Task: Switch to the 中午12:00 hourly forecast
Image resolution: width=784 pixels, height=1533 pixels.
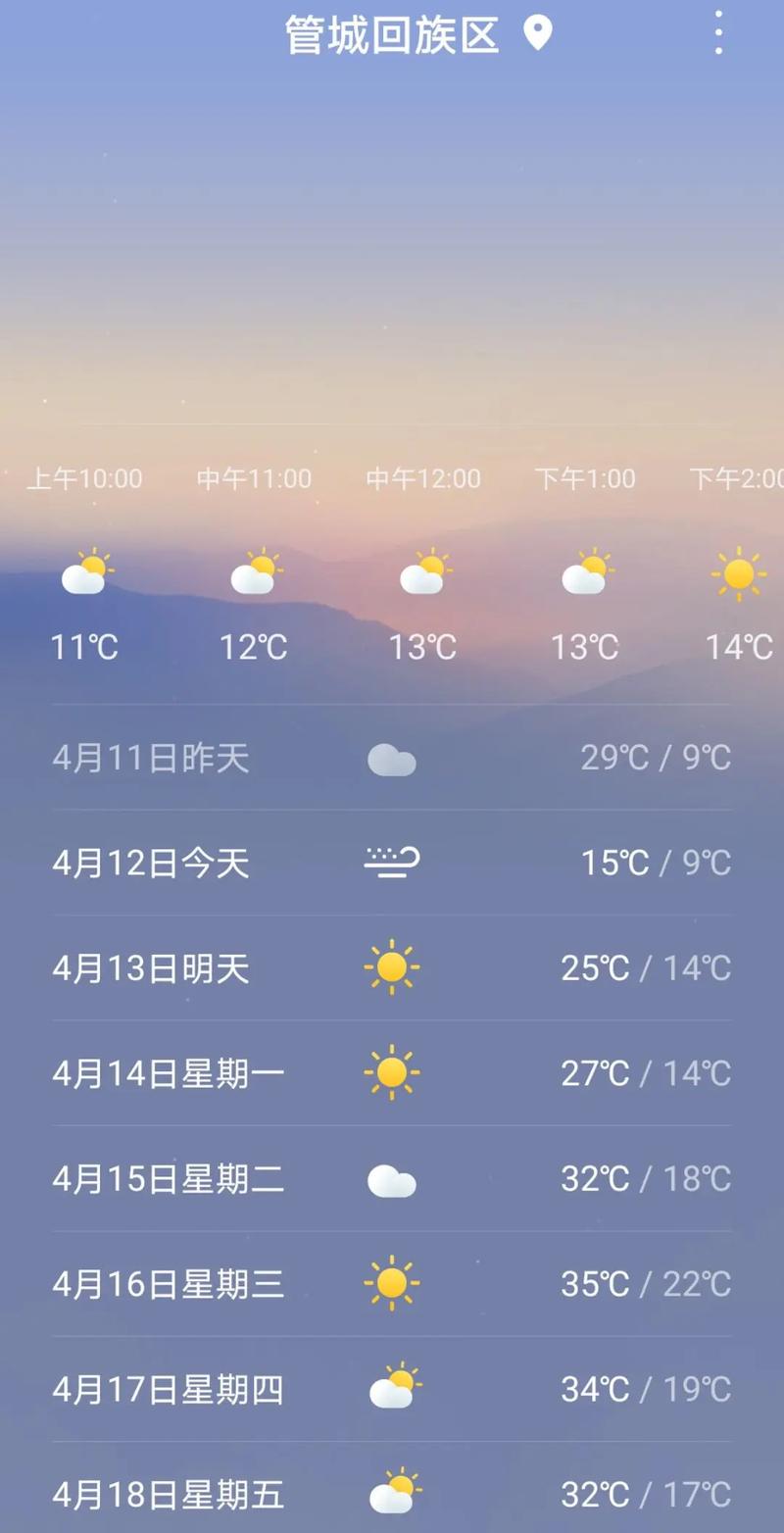Action: (422, 478)
